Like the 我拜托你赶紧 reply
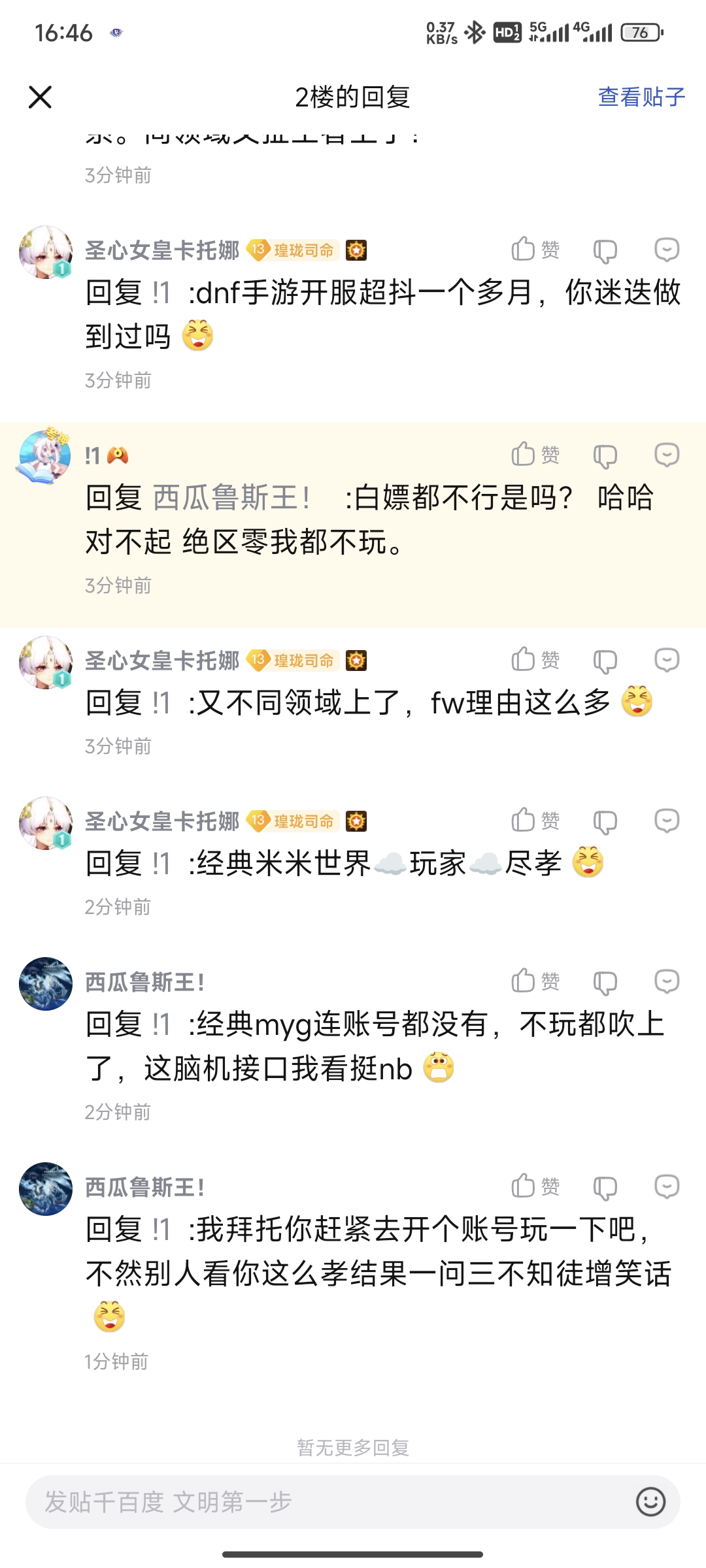Viewport: 706px width, 1568px height. [x=535, y=1186]
